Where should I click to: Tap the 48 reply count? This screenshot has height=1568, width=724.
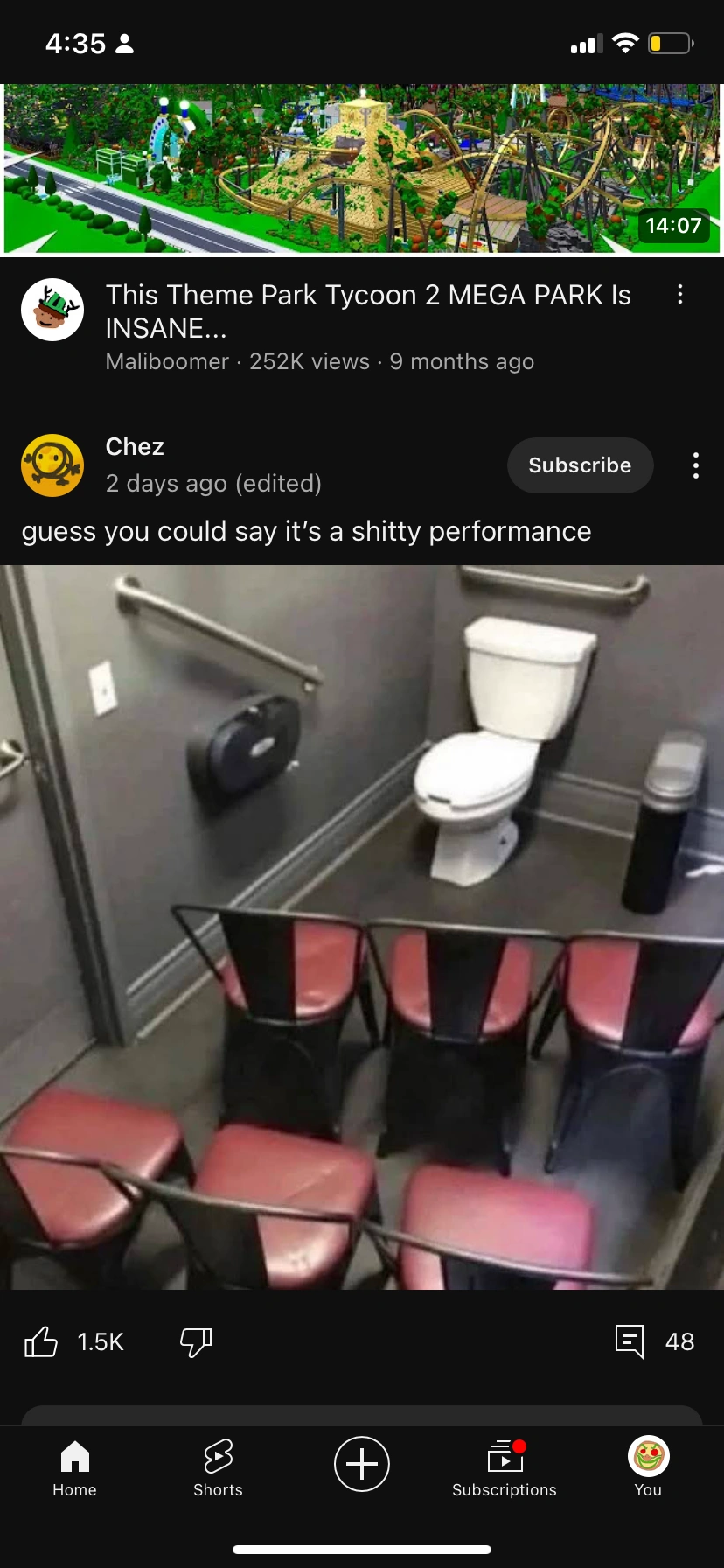pyautogui.click(x=679, y=1341)
